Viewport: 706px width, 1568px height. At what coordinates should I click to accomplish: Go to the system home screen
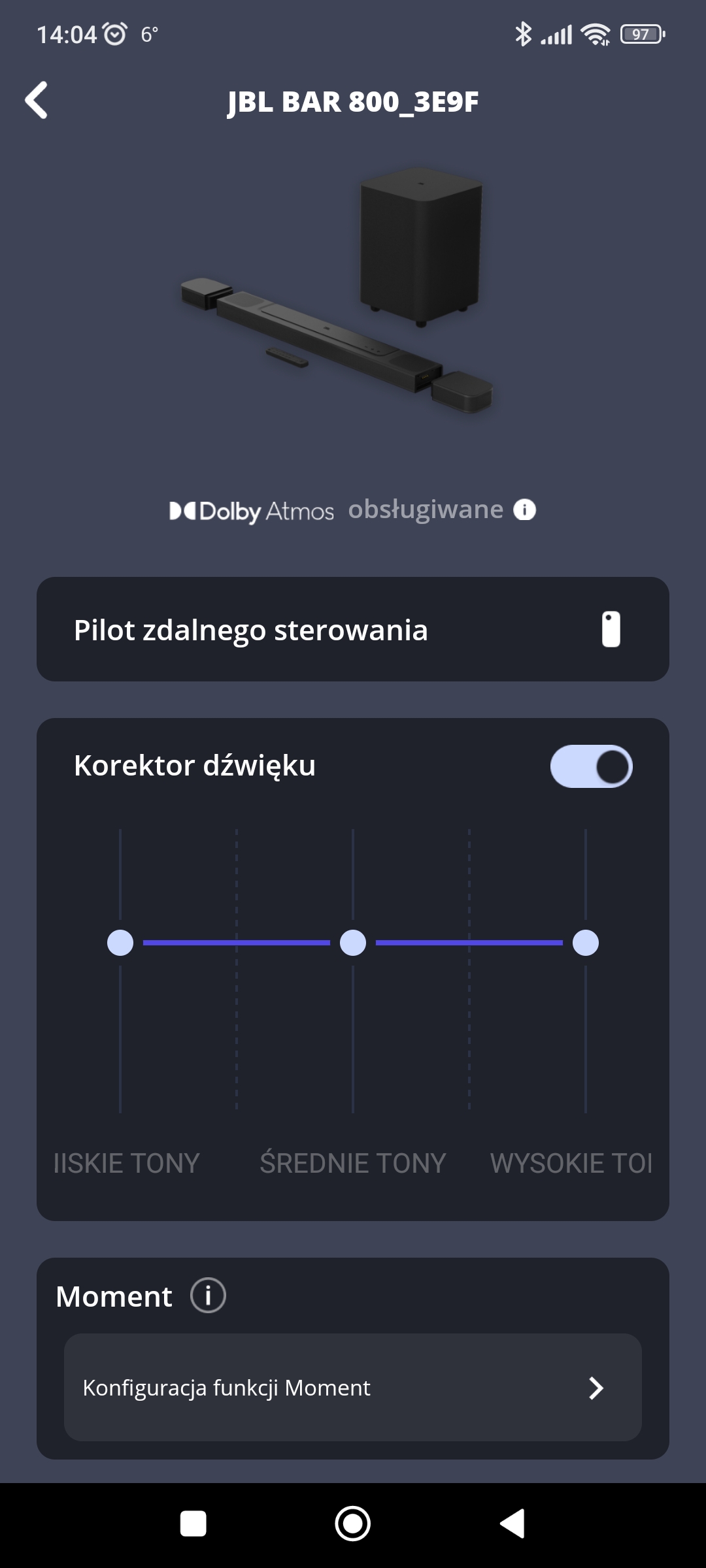(353, 1524)
